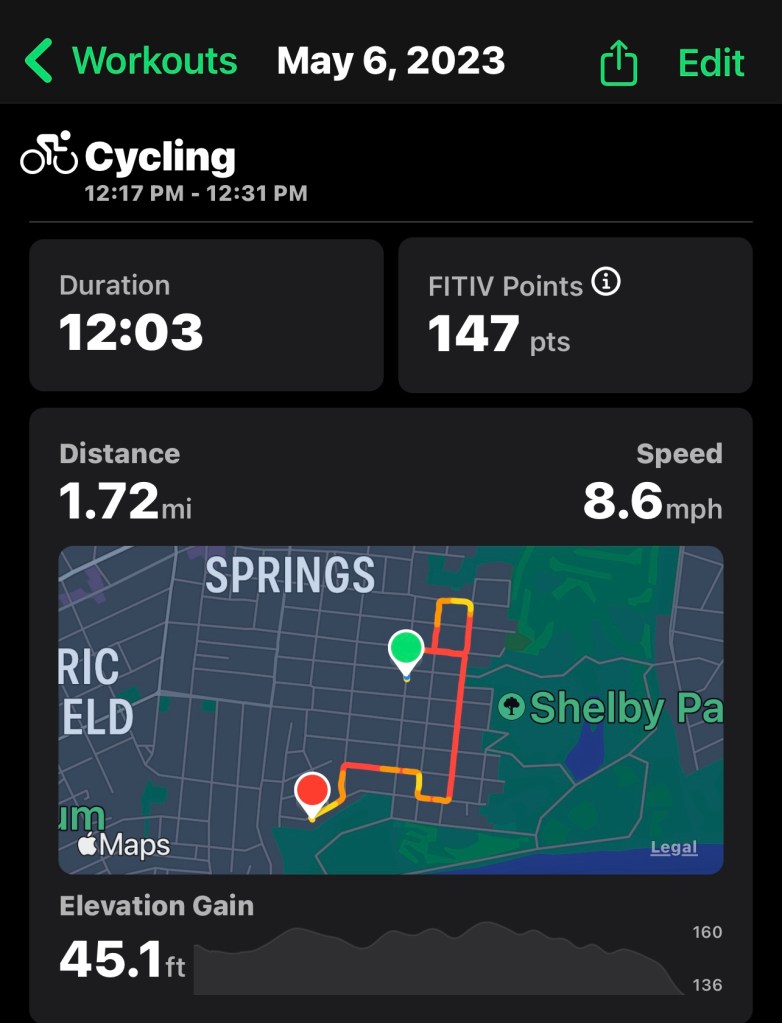Viewport: 782px width, 1023px height.
Task: Go back to Workouts list
Action: [x=130, y=62]
